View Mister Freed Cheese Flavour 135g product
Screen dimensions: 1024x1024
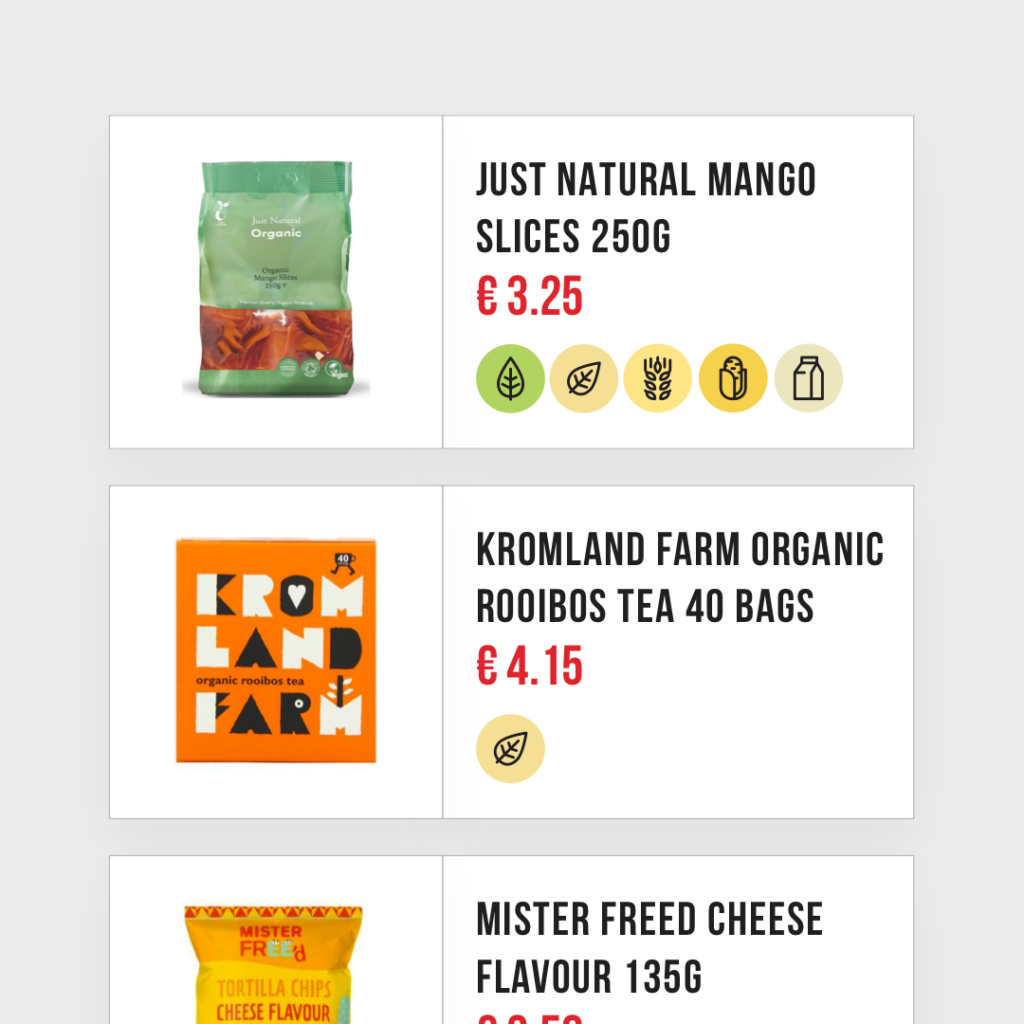649,947
